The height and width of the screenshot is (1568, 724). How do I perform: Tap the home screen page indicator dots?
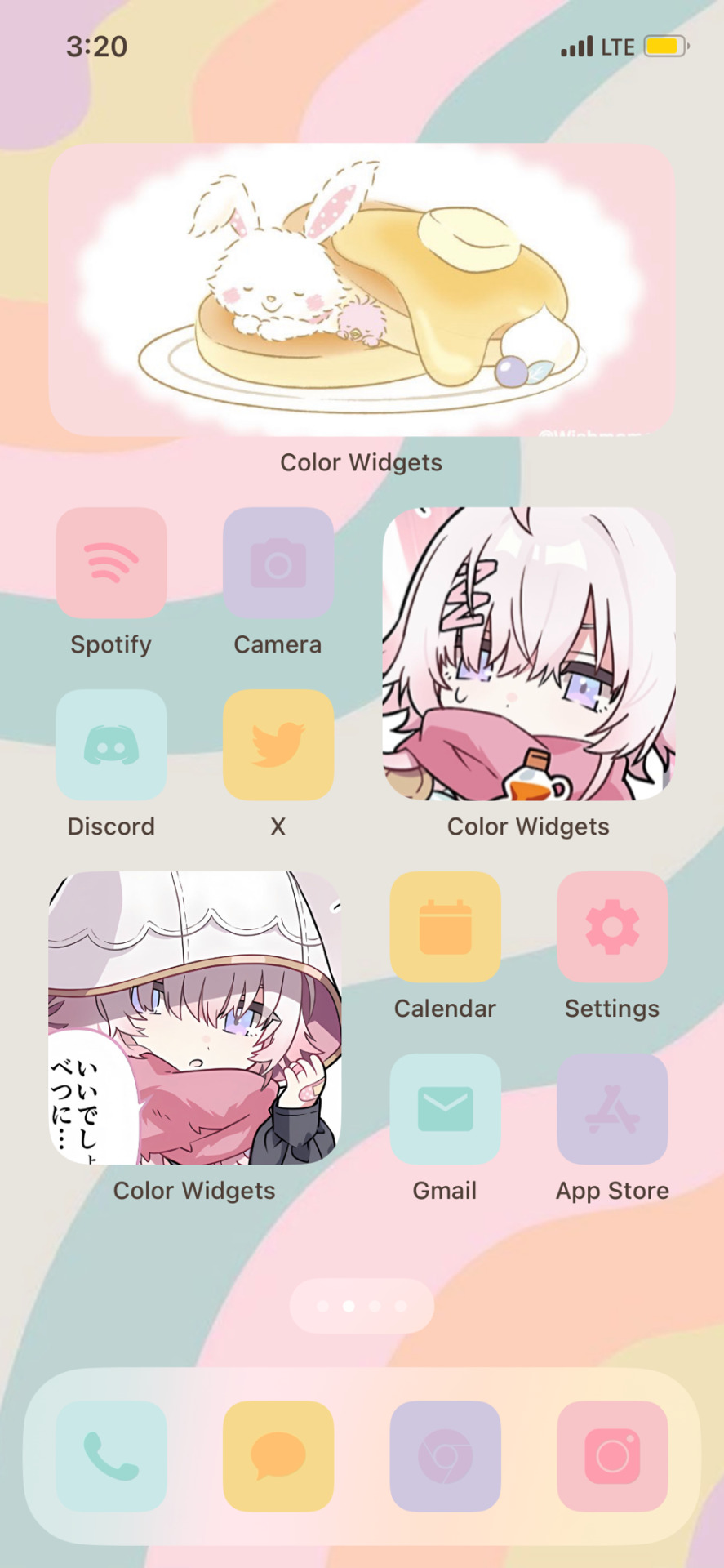(x=362, y=1306)
